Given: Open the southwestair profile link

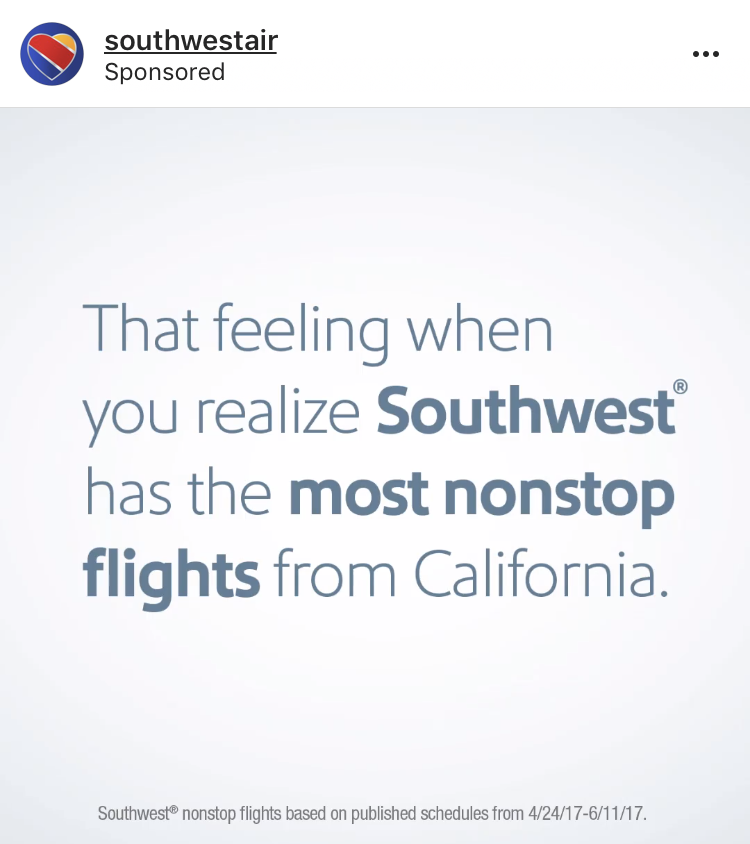Looking at the screenshot, I should pos(190,41).
